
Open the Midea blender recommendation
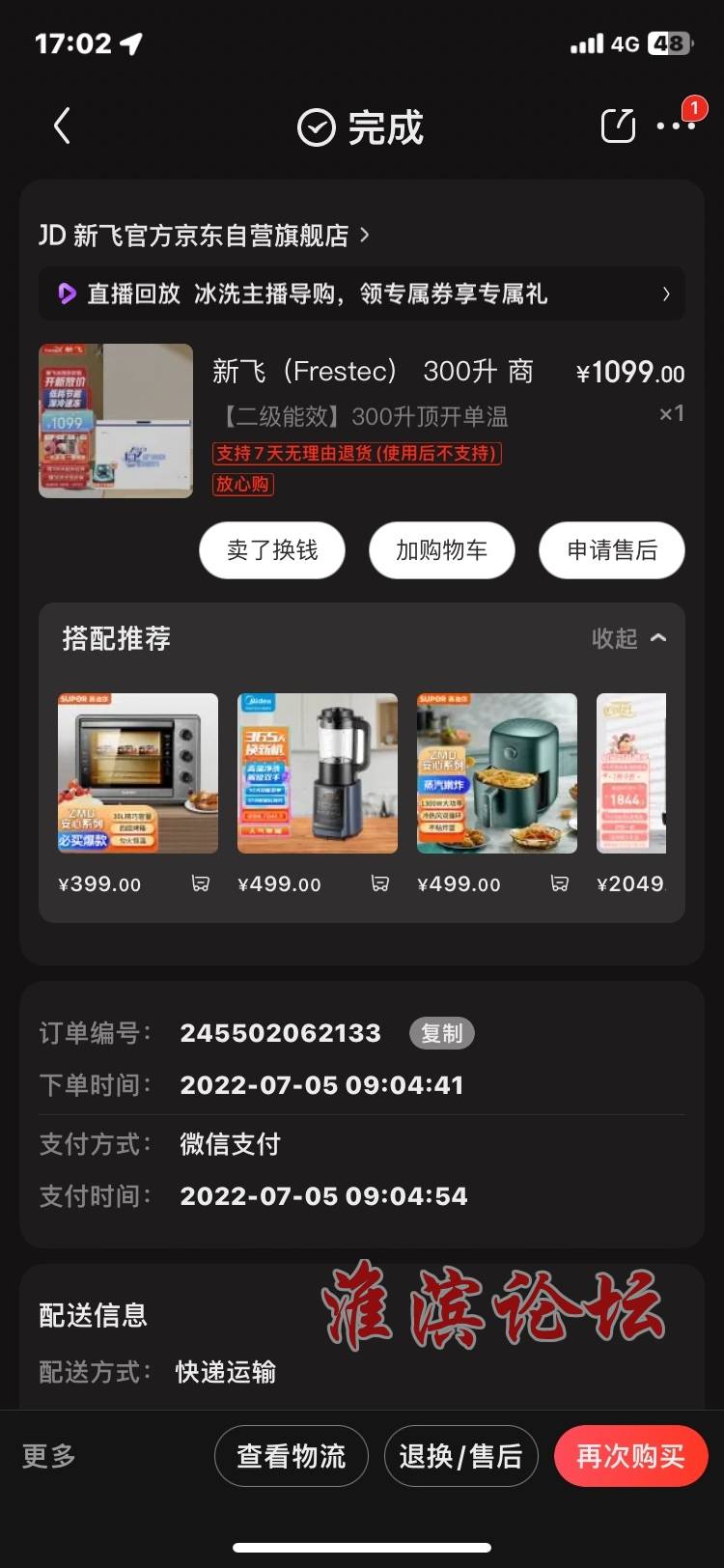tap(318, 773)
